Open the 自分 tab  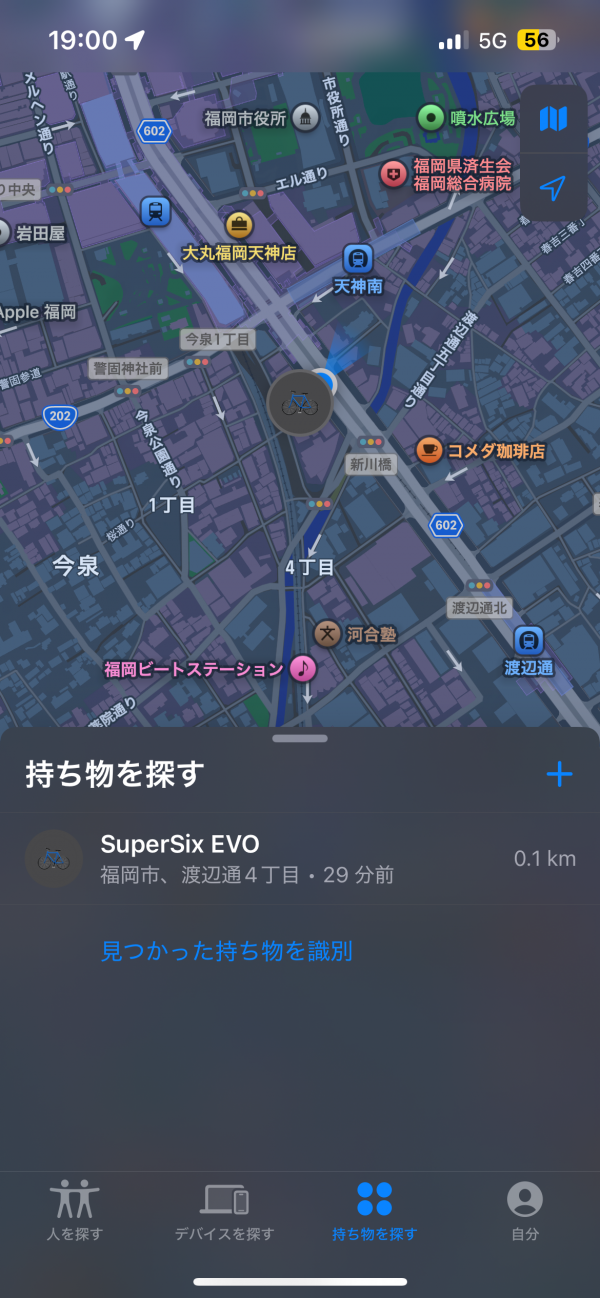[525, 1210]
